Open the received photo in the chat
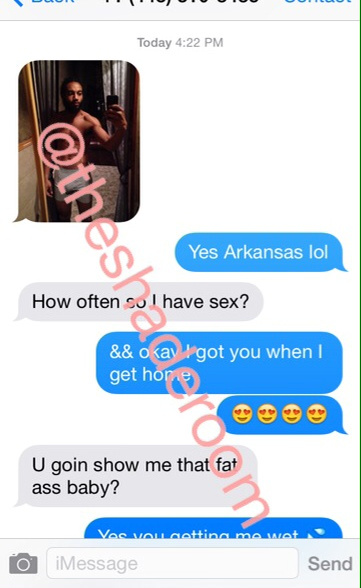Screen dimensions: 361x588 pyautogui.click(x=79, y=141)
